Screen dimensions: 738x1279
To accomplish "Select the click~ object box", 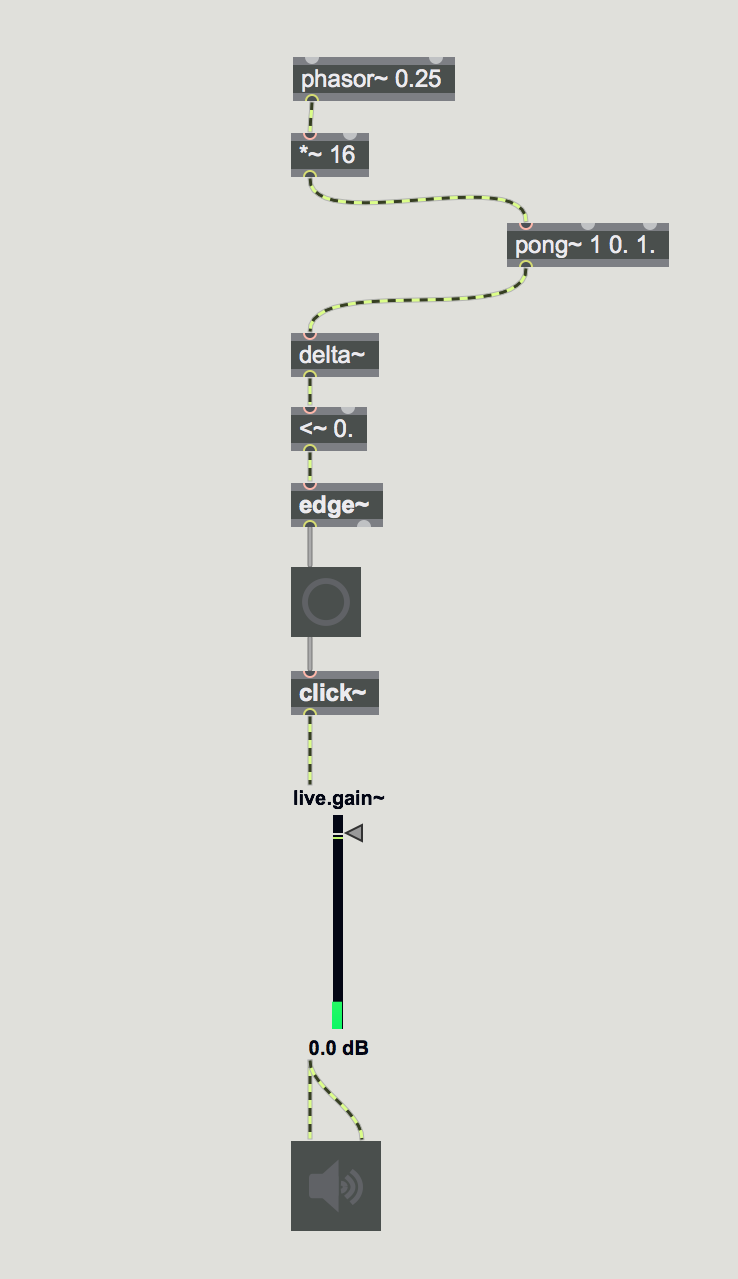I will pos(334,693).
